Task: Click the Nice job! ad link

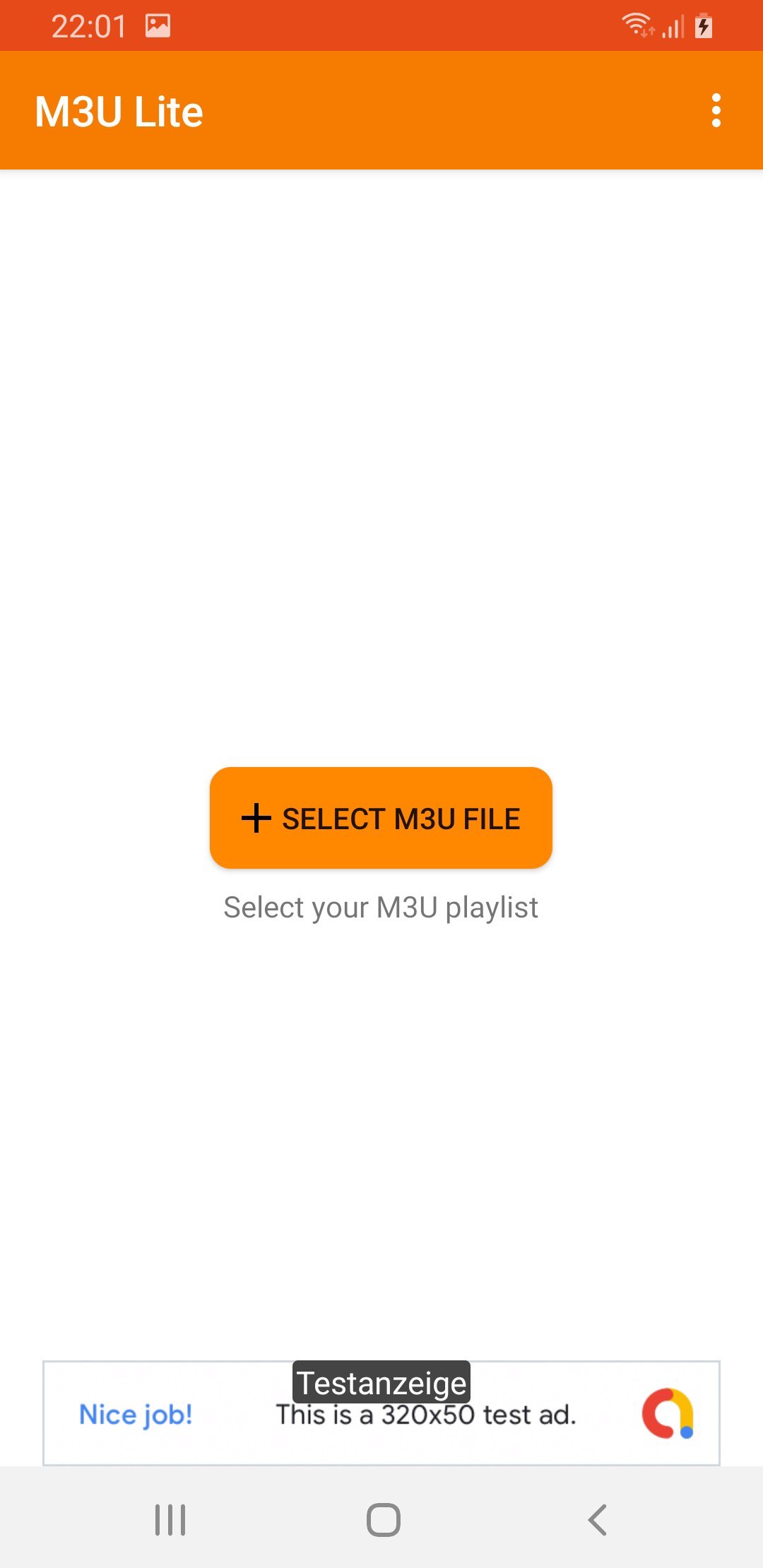Action: point(136,1415)
